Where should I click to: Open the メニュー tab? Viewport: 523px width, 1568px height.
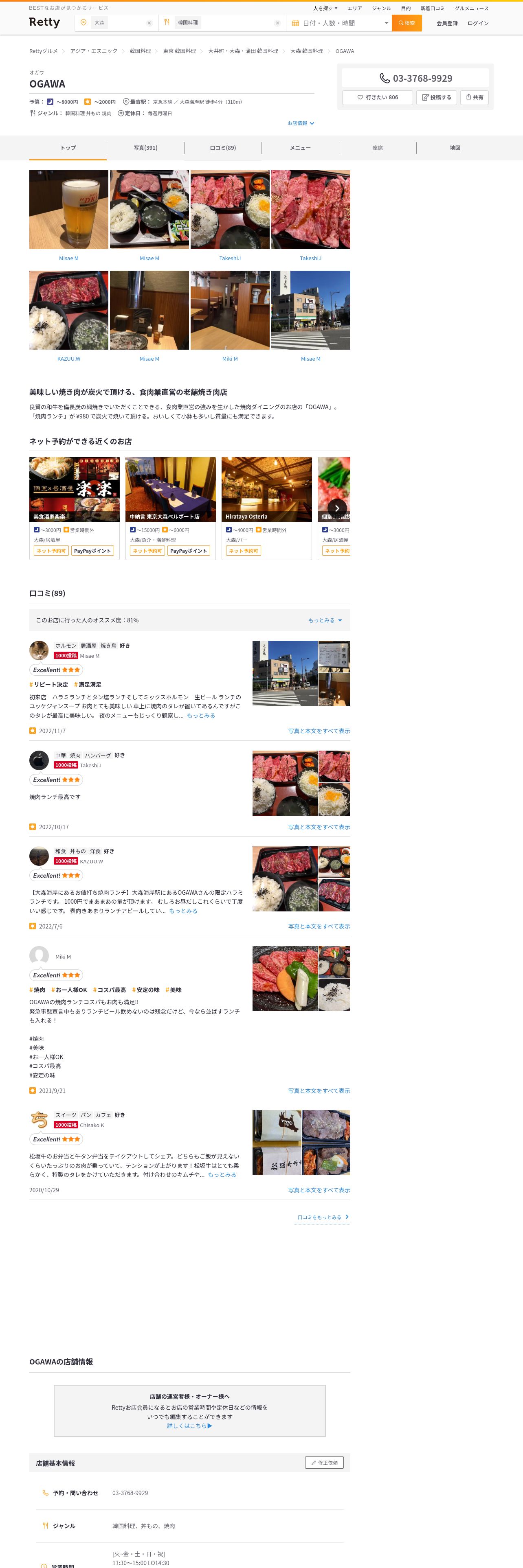[300, 148]
